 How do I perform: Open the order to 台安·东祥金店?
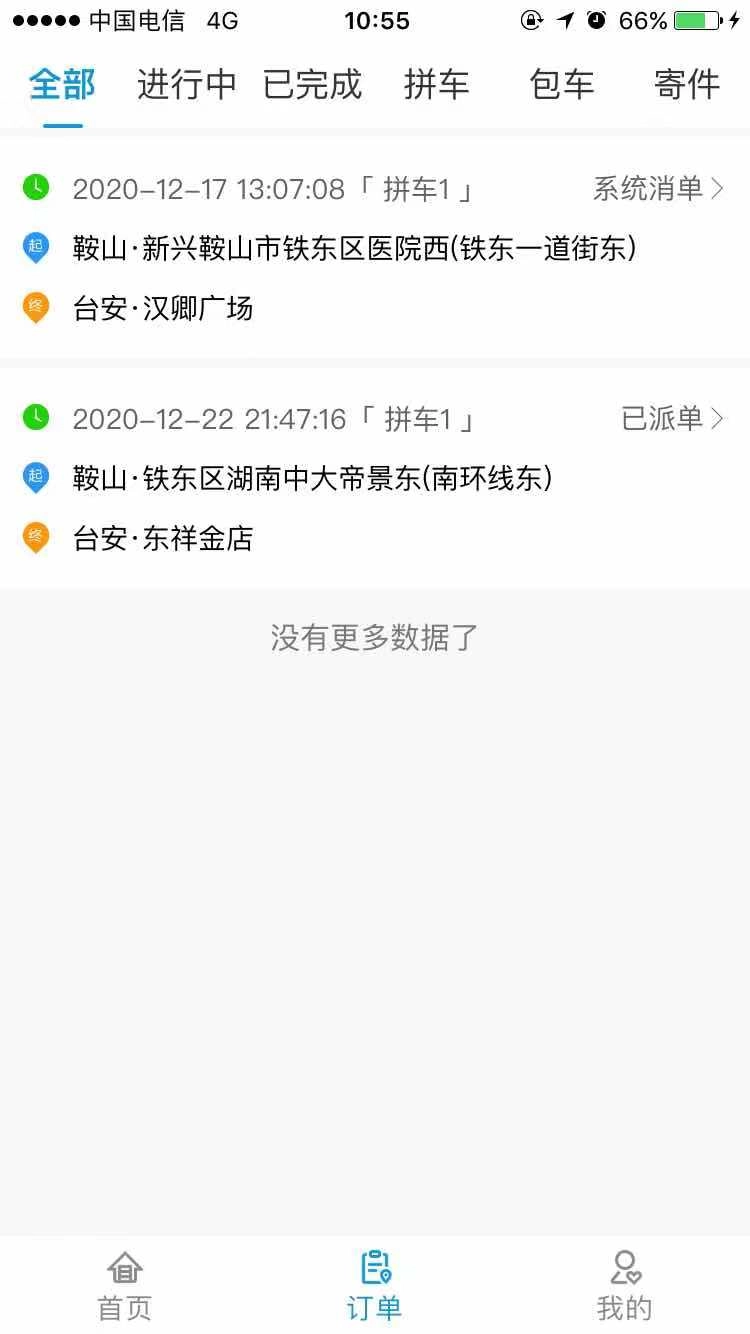(x=374, y=478)
